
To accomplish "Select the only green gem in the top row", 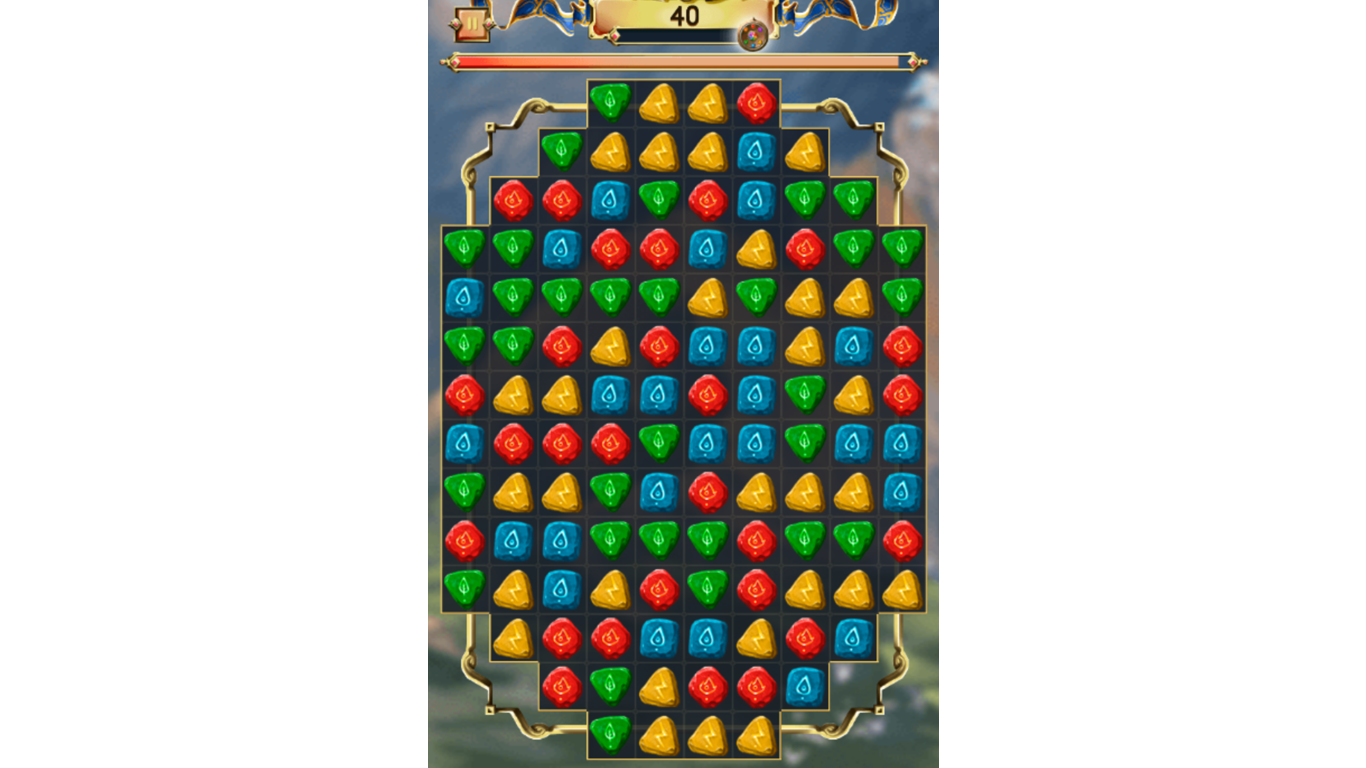I will (610, 102).
